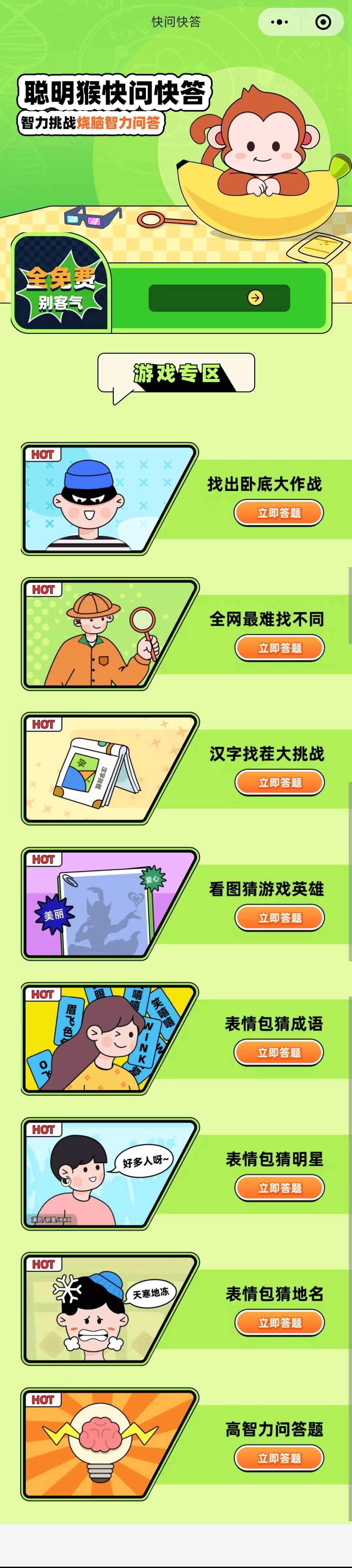This screenshot has height=1568, width=352.
Task: Open the 全网最难找不同 detective picture card
Action: click(97, 634)
